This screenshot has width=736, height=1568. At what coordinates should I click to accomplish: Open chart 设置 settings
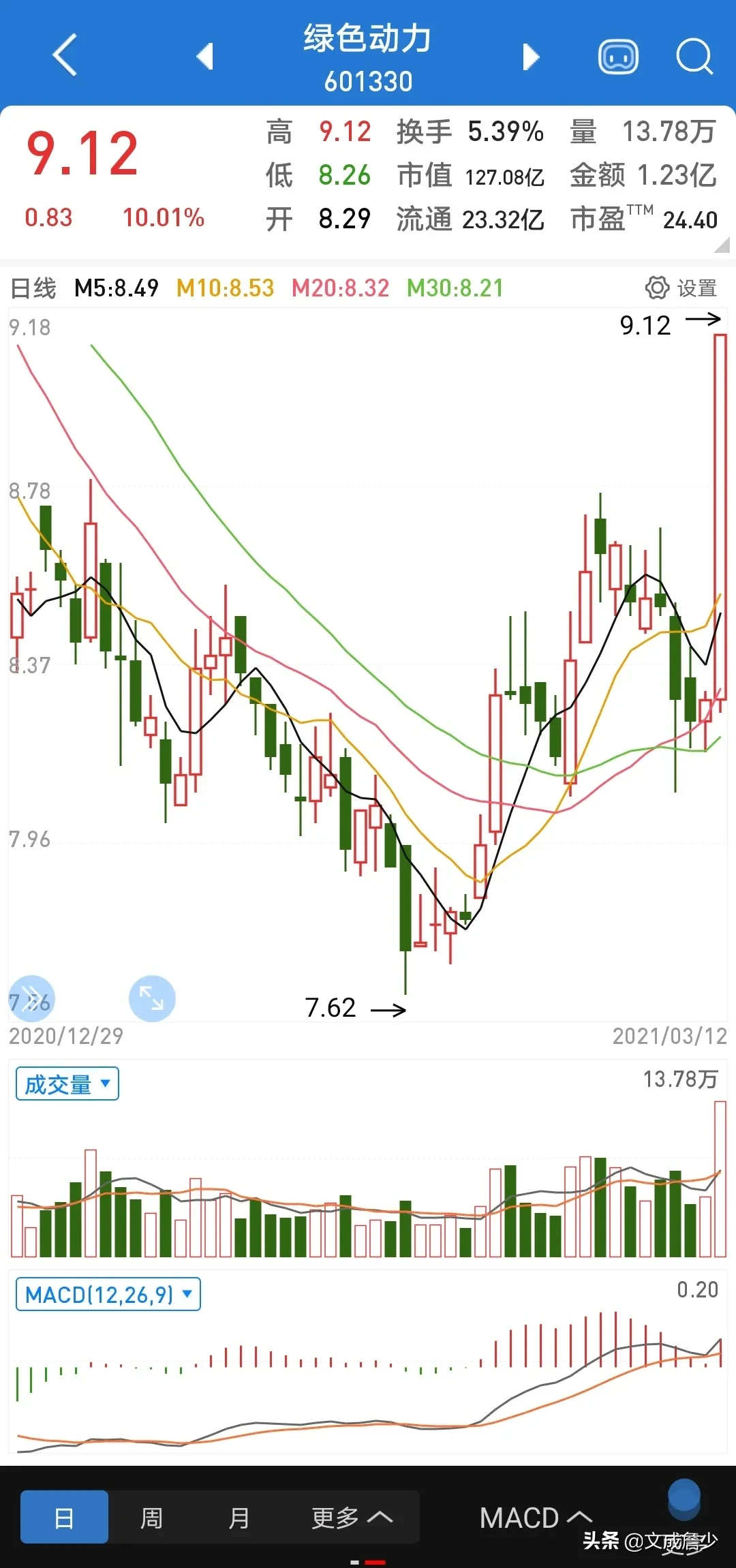(681, 288)
